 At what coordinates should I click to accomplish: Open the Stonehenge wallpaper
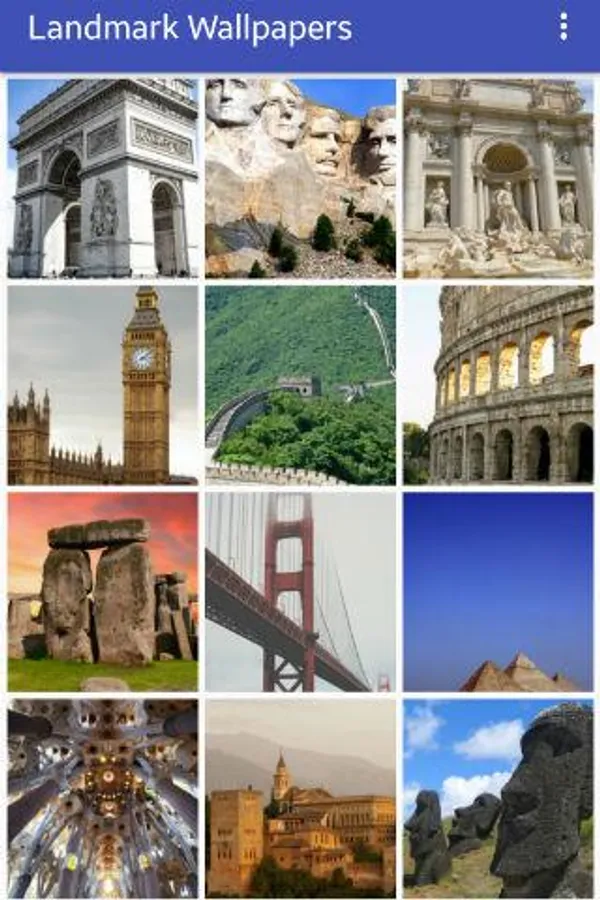pyautogui.click(x=103, y=591)
